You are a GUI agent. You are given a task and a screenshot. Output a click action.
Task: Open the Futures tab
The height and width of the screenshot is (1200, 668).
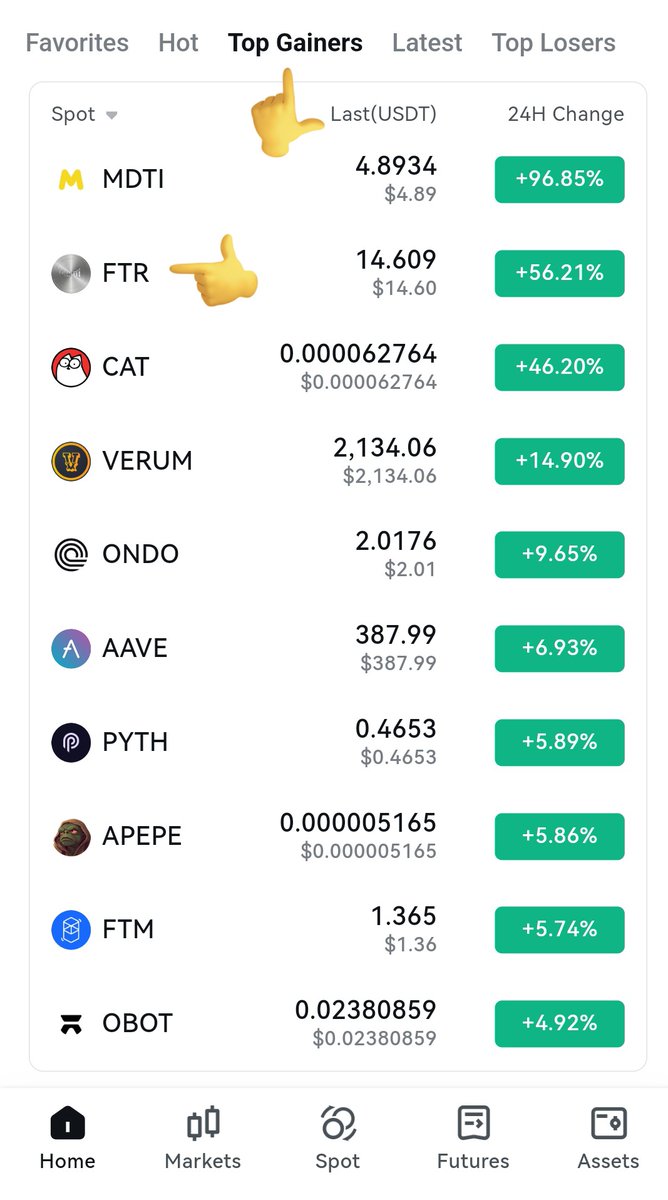(x=473, y=1138)
